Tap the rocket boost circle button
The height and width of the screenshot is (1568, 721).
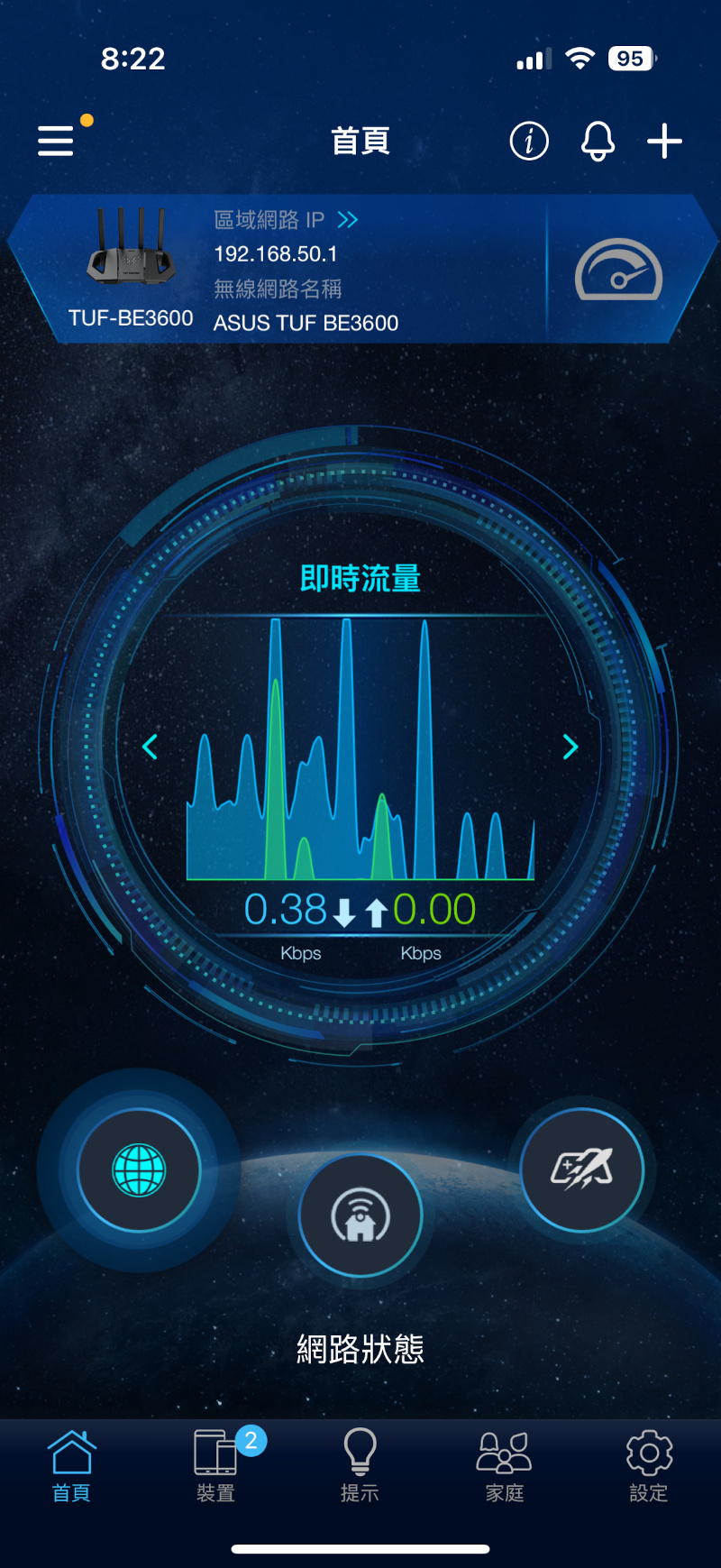coord(582,1169)
